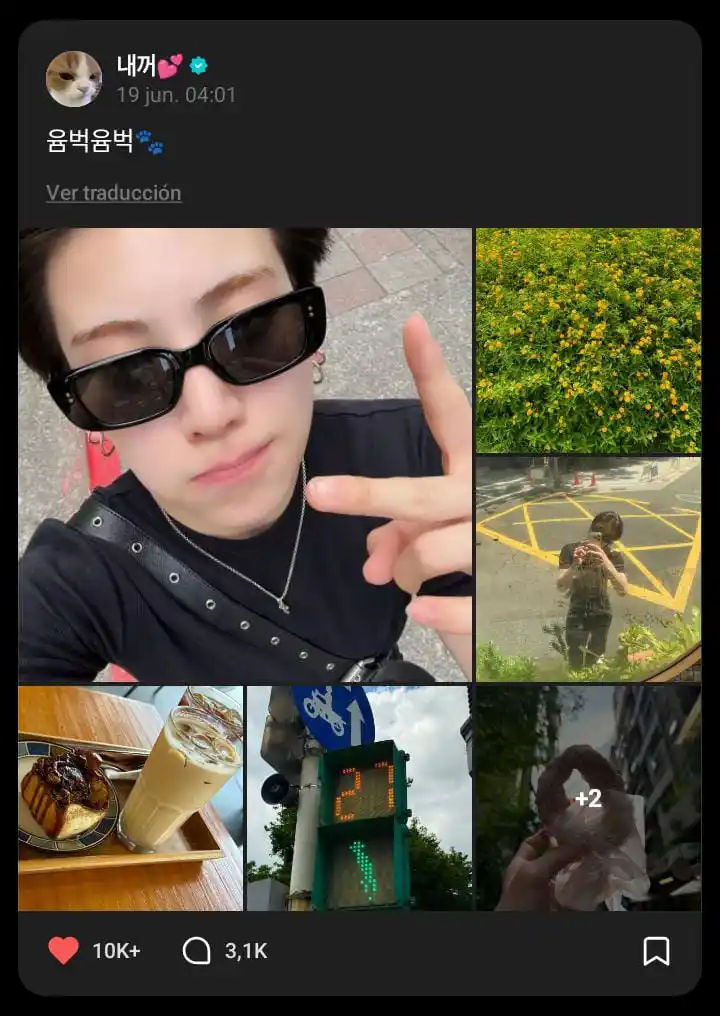The height and width of the screenshot is (1016, 720).
Task: Like the post with the heart icon
Action: coord(63,951)
